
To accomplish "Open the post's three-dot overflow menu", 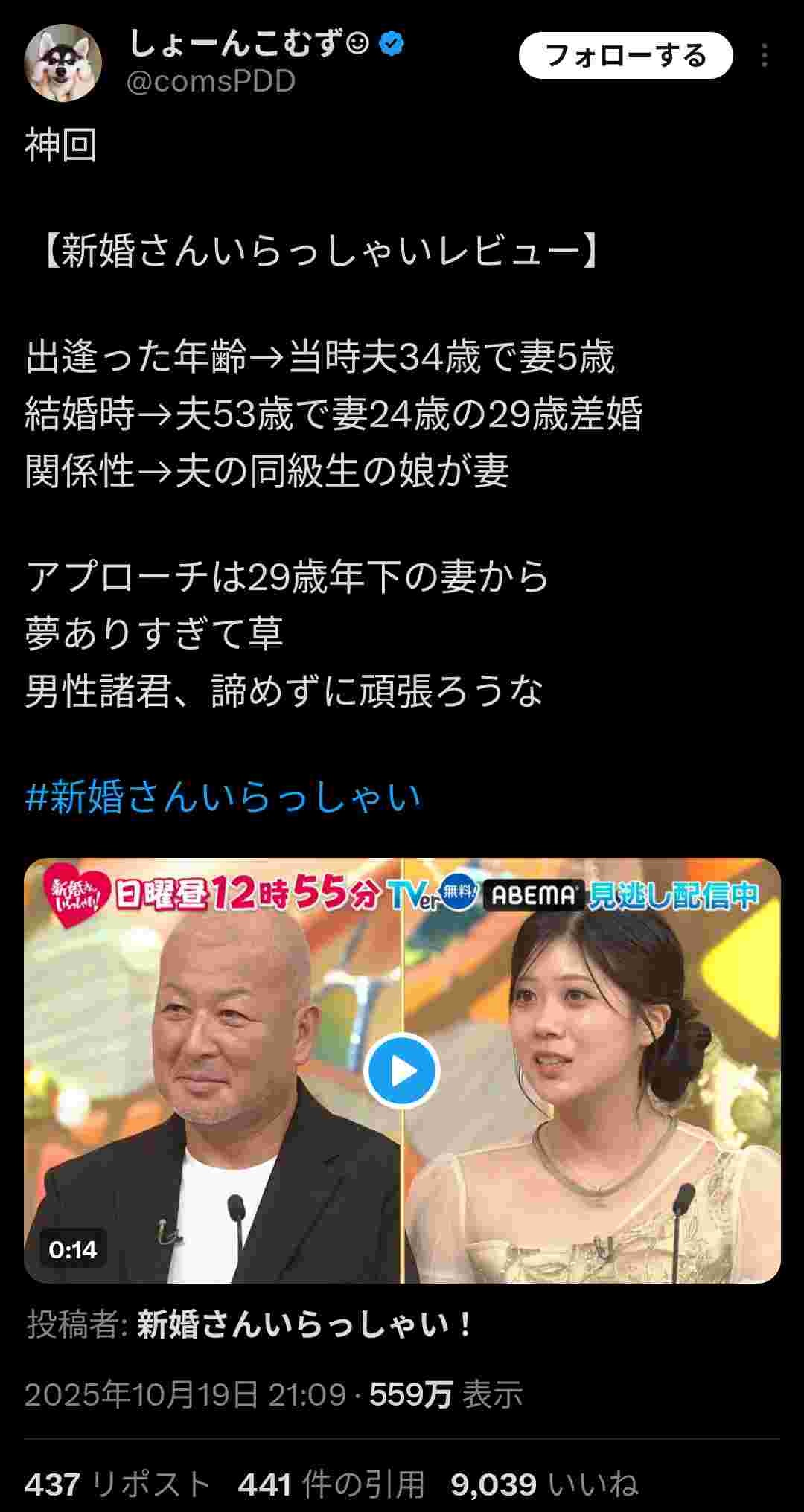I will click(x=765, y=56).
